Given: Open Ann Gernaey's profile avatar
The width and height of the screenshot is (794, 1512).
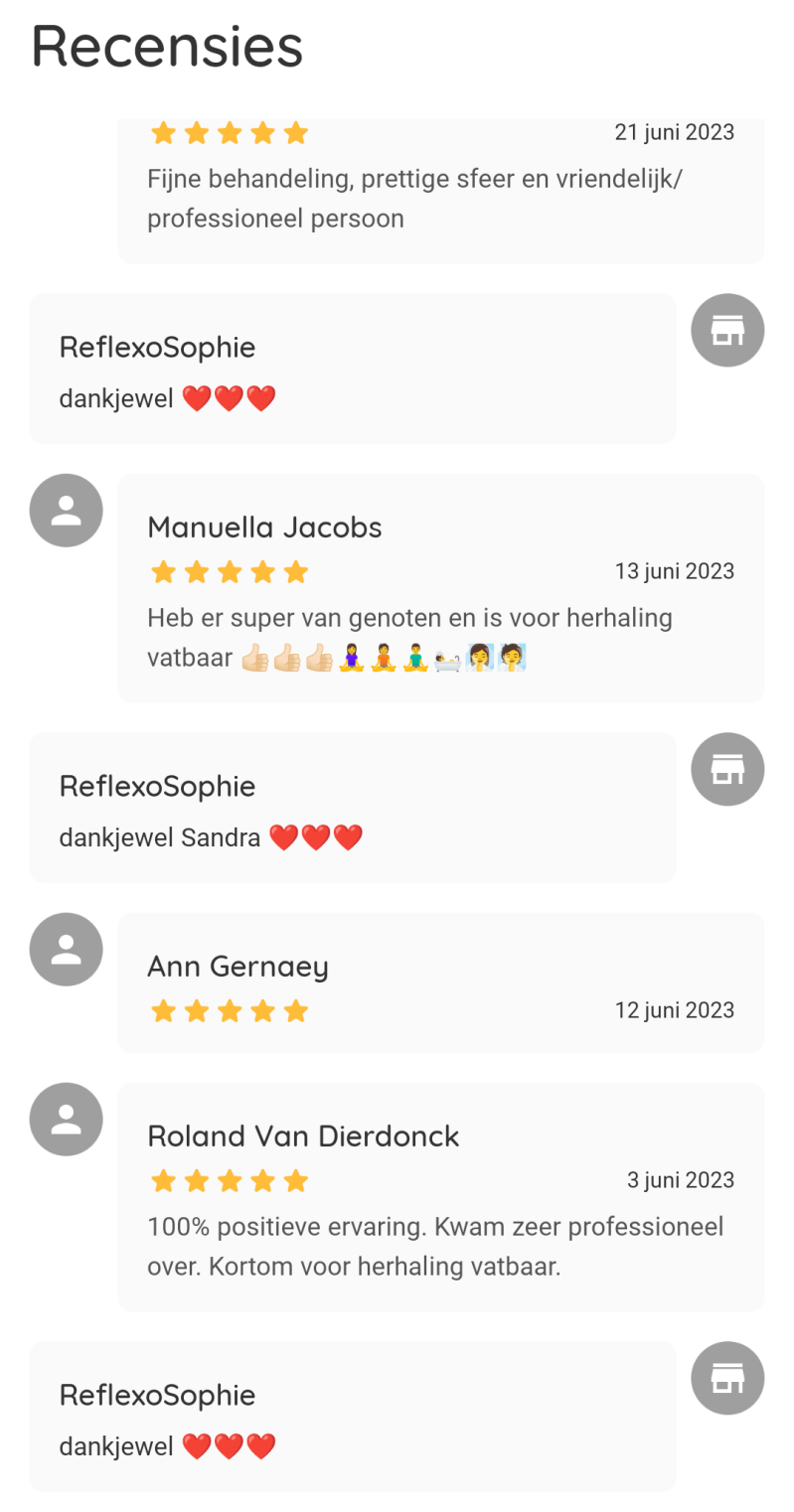Looking at the screenshot, I should coord(66,950).
